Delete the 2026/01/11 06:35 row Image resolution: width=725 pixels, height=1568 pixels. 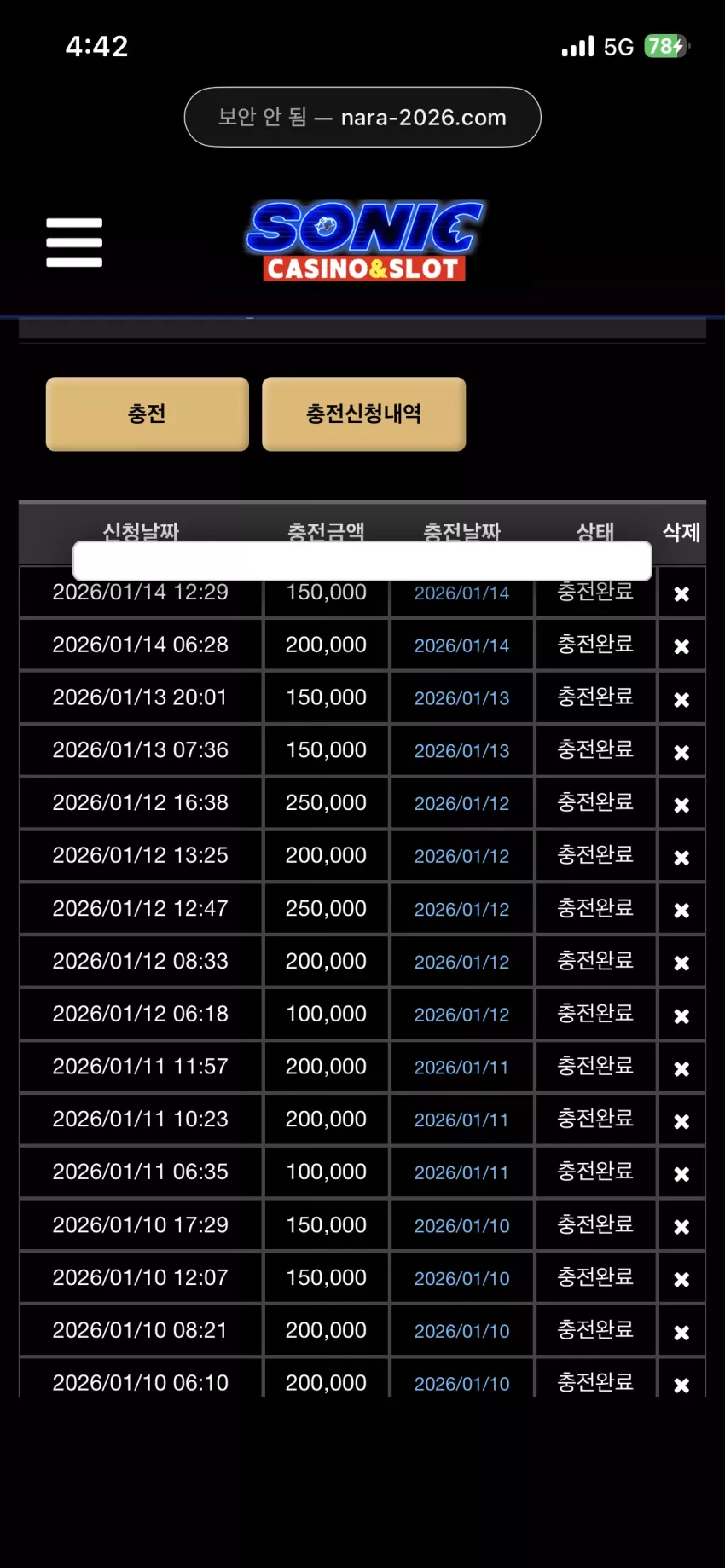[681, 1174]
